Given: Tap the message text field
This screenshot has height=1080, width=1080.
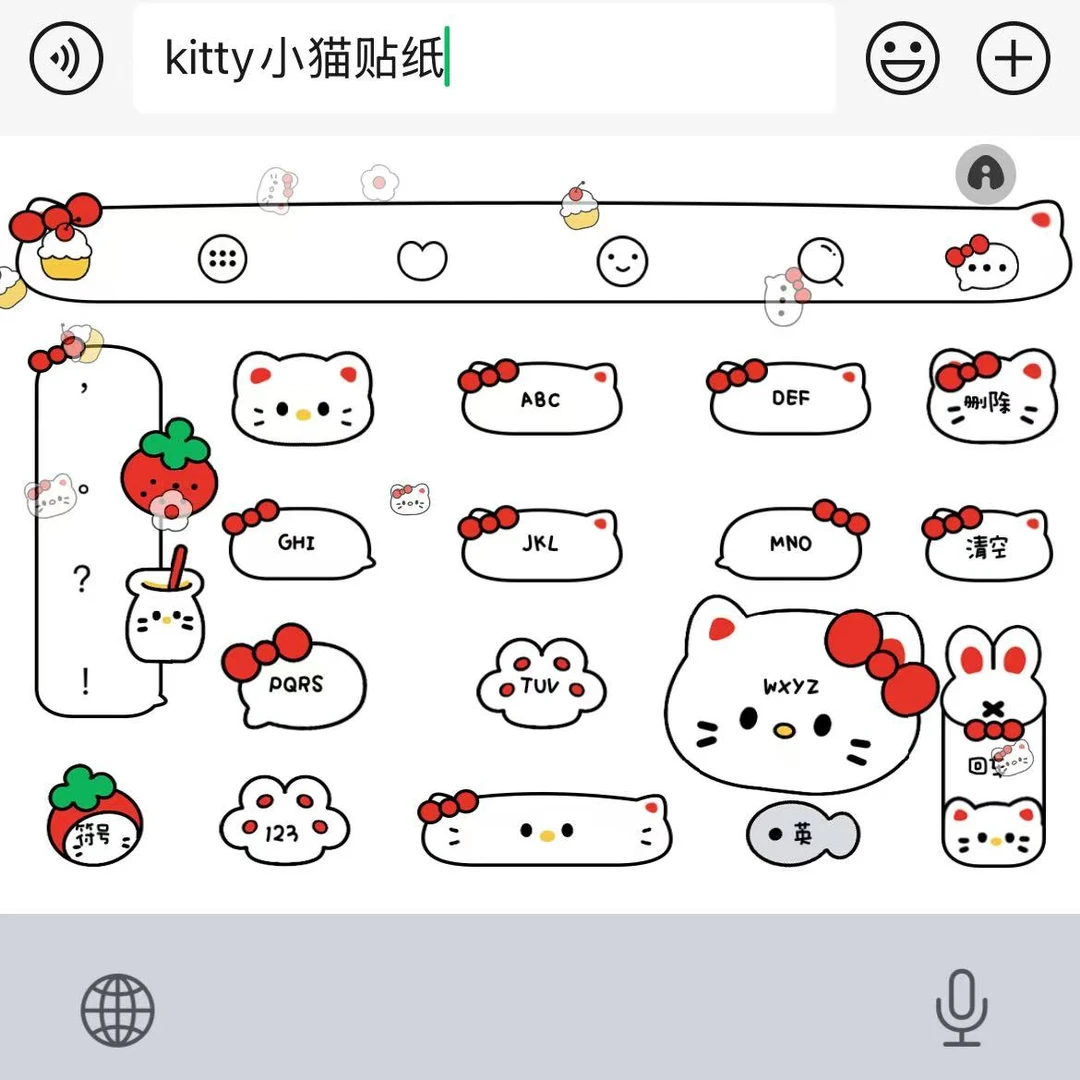Looking at the screenshot, I should (484, 58).
